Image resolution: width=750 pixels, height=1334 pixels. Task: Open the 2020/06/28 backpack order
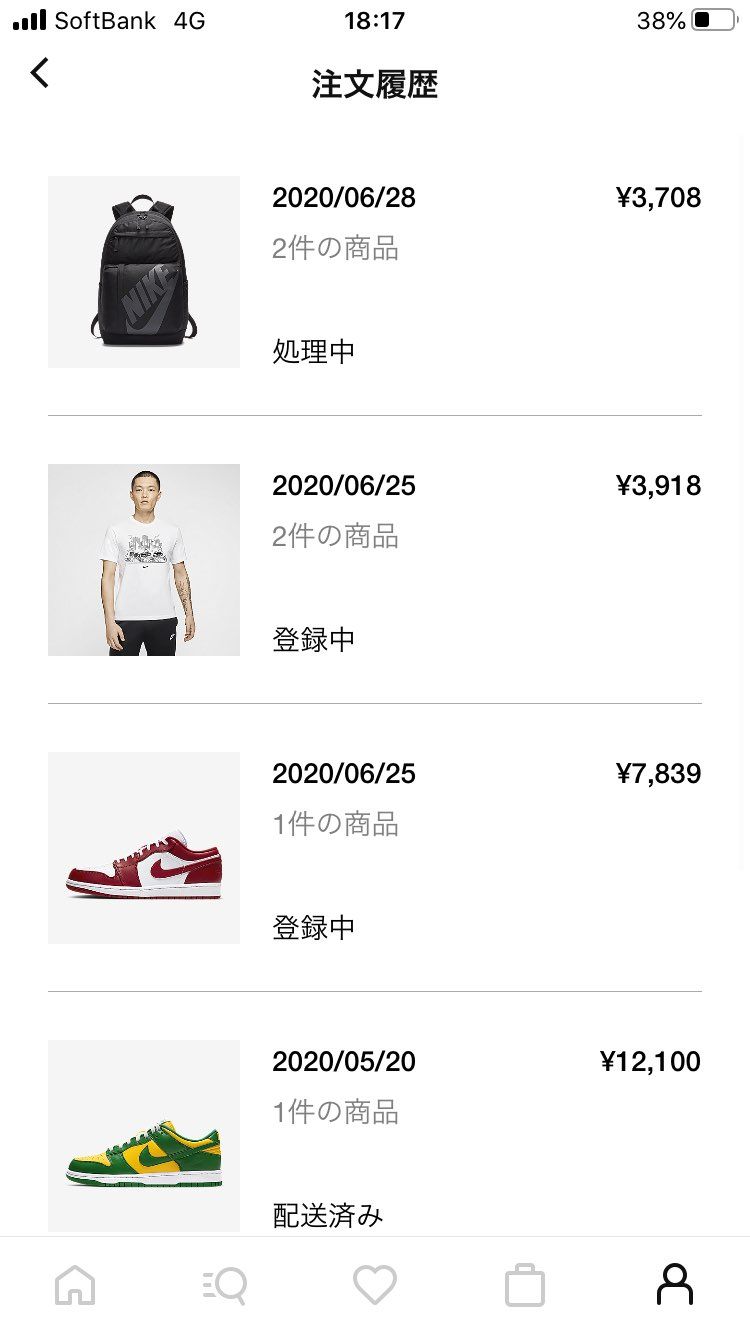coord(375,271)
